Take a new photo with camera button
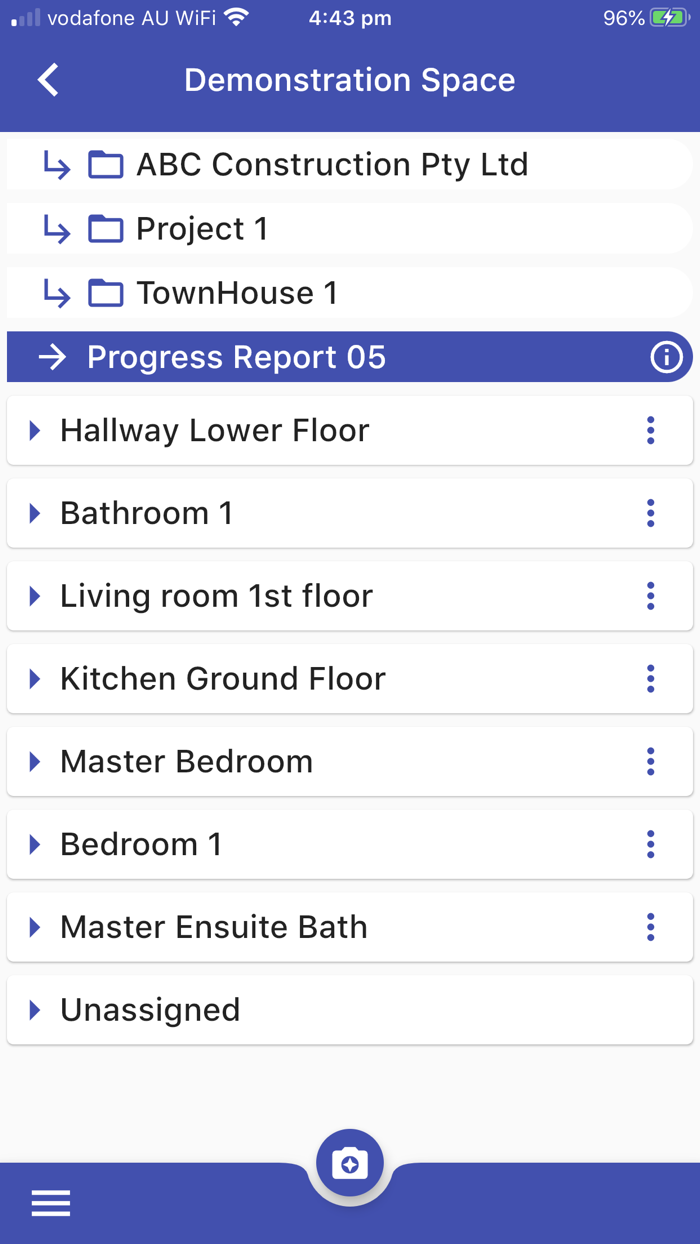Image resolution: width=700 pixels, height=1244 pixels. 350,1164
